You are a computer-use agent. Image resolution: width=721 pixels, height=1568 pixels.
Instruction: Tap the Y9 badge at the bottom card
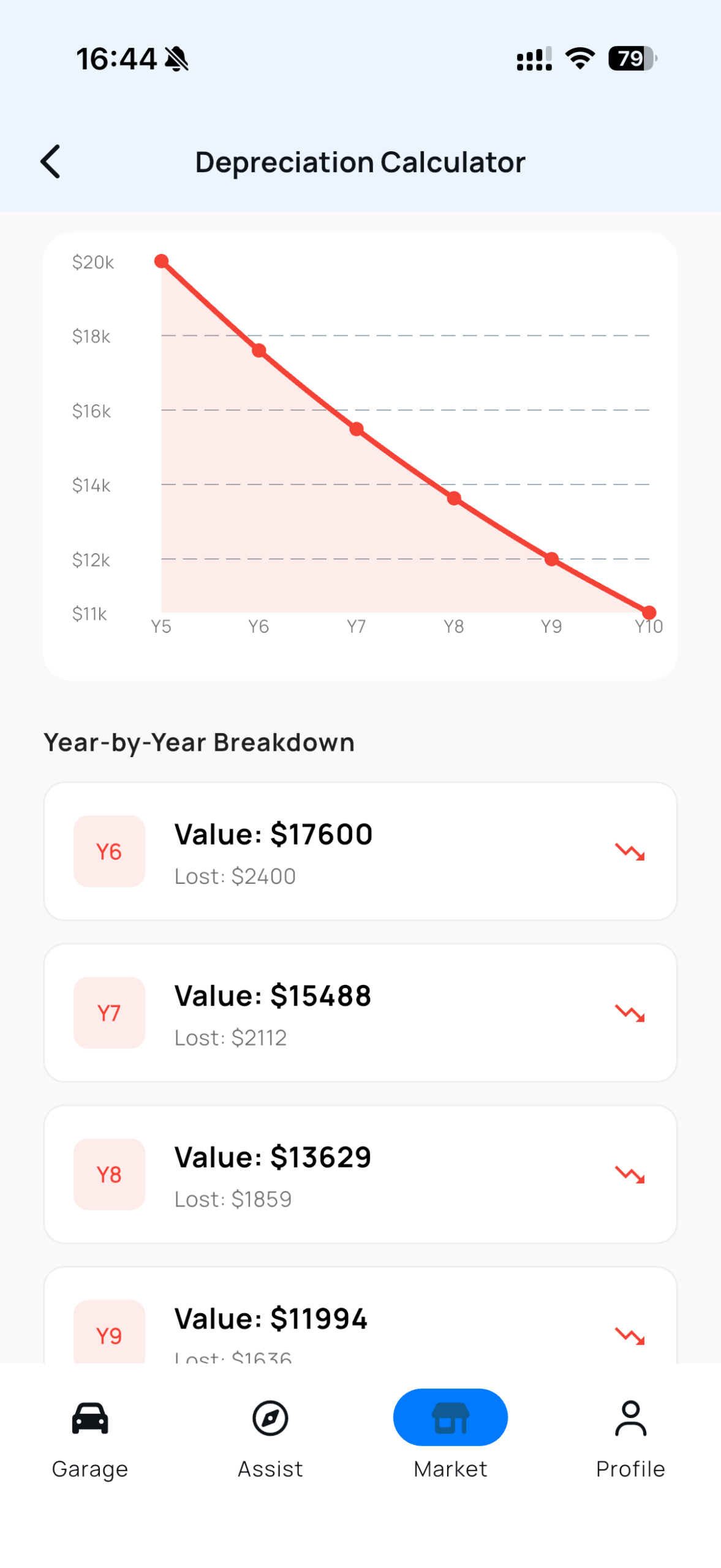click(109, 1335)
